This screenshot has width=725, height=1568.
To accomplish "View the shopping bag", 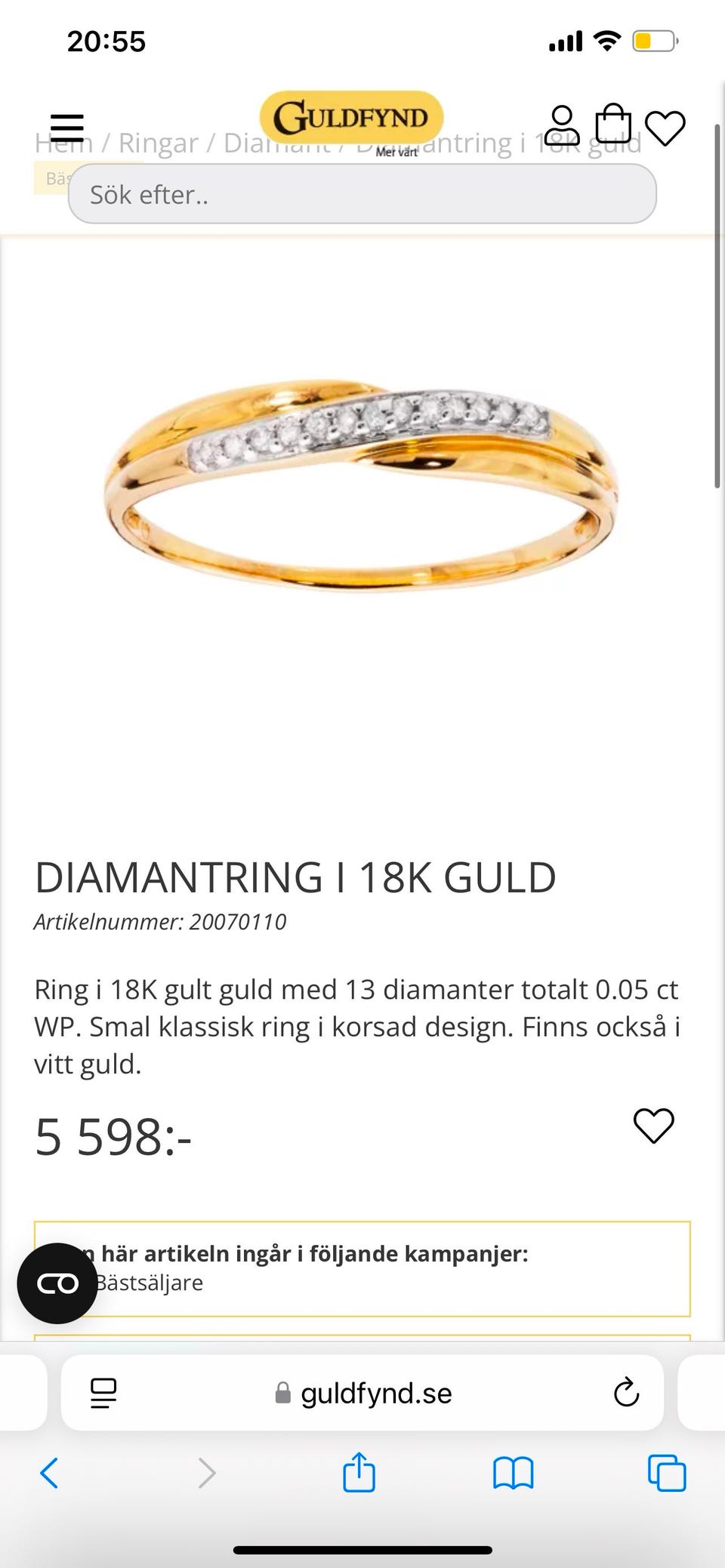I will (x=613, y=125).
